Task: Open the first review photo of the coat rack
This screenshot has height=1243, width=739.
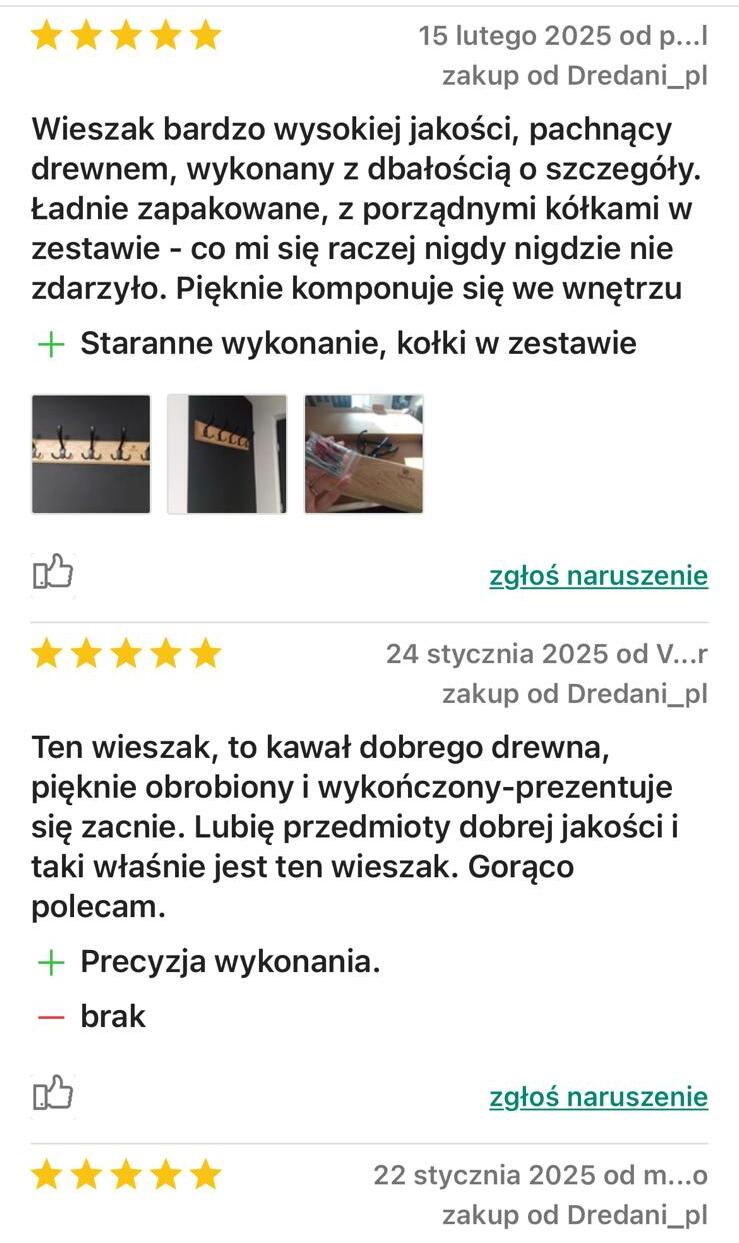Action: click(90, 452)
